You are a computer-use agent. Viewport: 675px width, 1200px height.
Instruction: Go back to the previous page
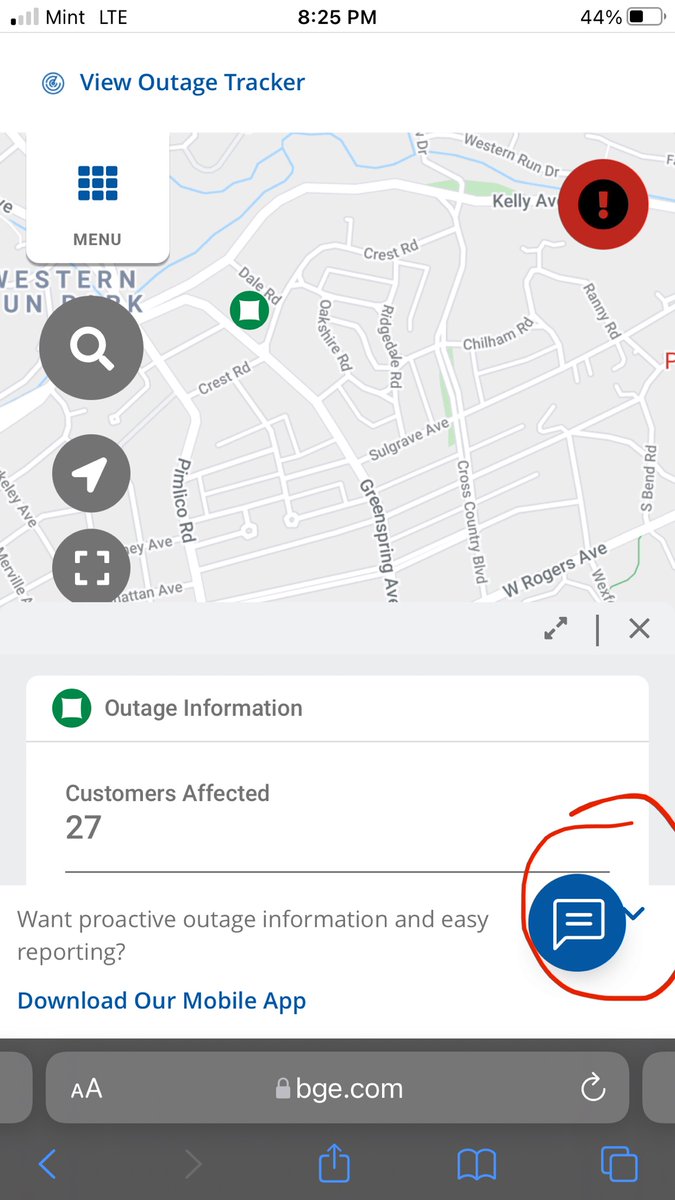pos(47,1164)
